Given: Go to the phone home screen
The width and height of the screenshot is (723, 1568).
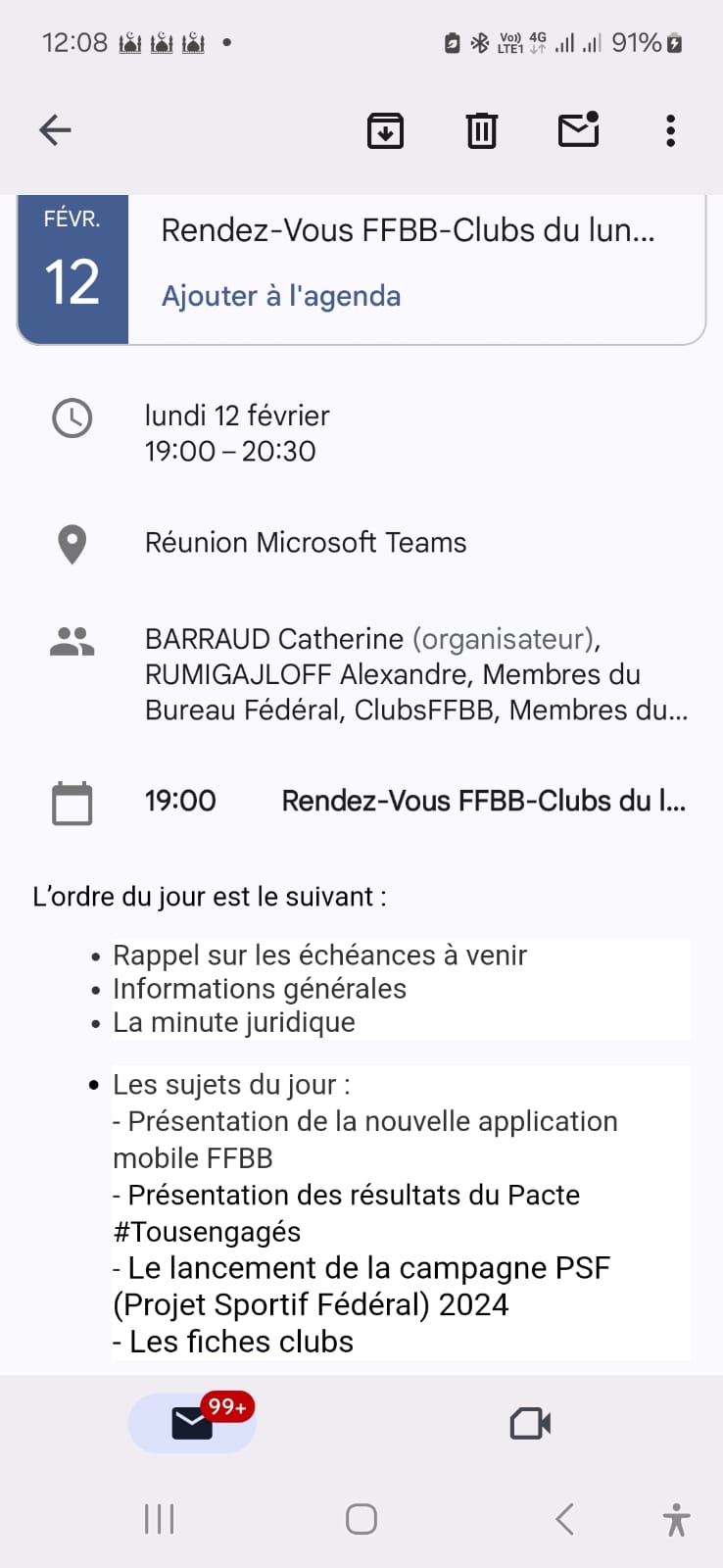Looking at the screenshot, I should [x=361, y=1519].
